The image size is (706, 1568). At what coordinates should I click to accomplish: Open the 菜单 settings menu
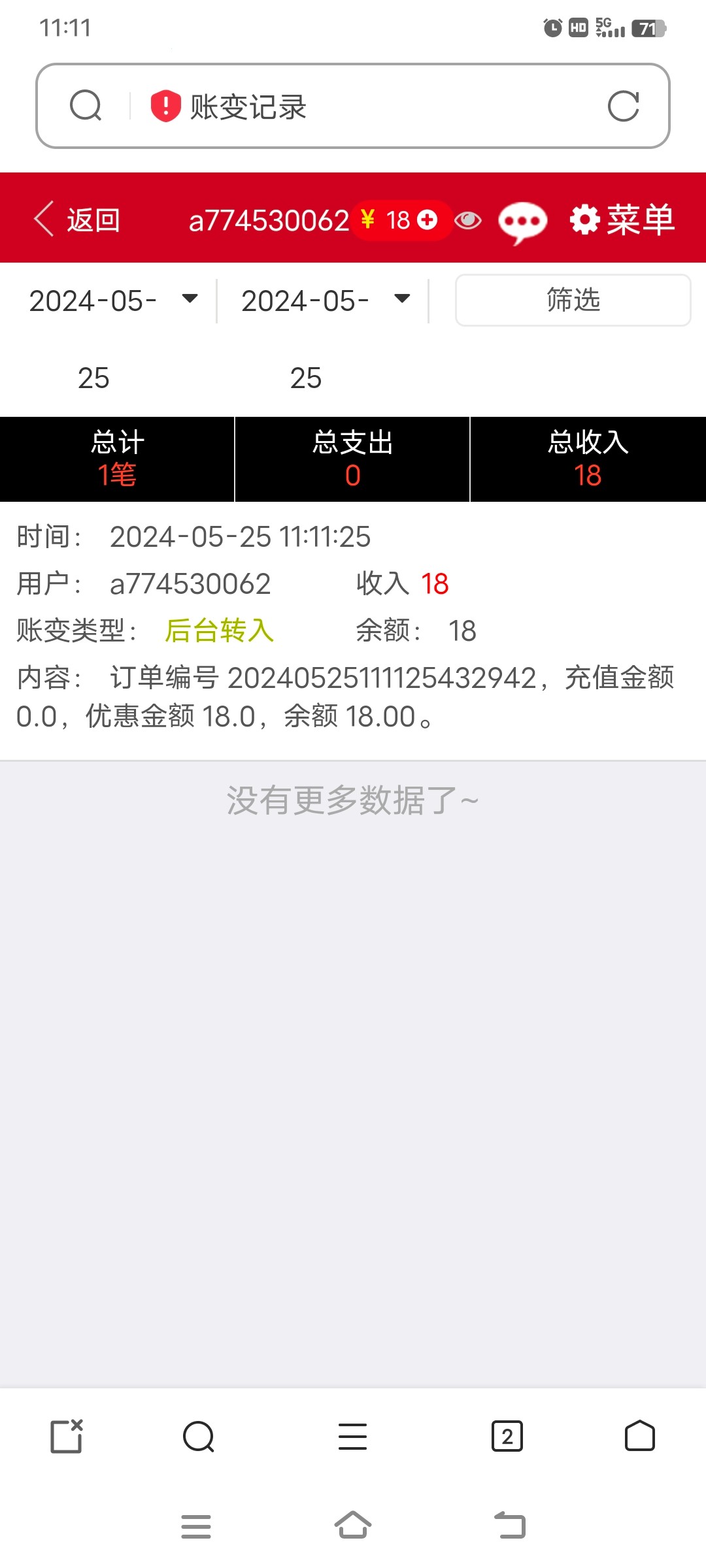tap(622, 220)
